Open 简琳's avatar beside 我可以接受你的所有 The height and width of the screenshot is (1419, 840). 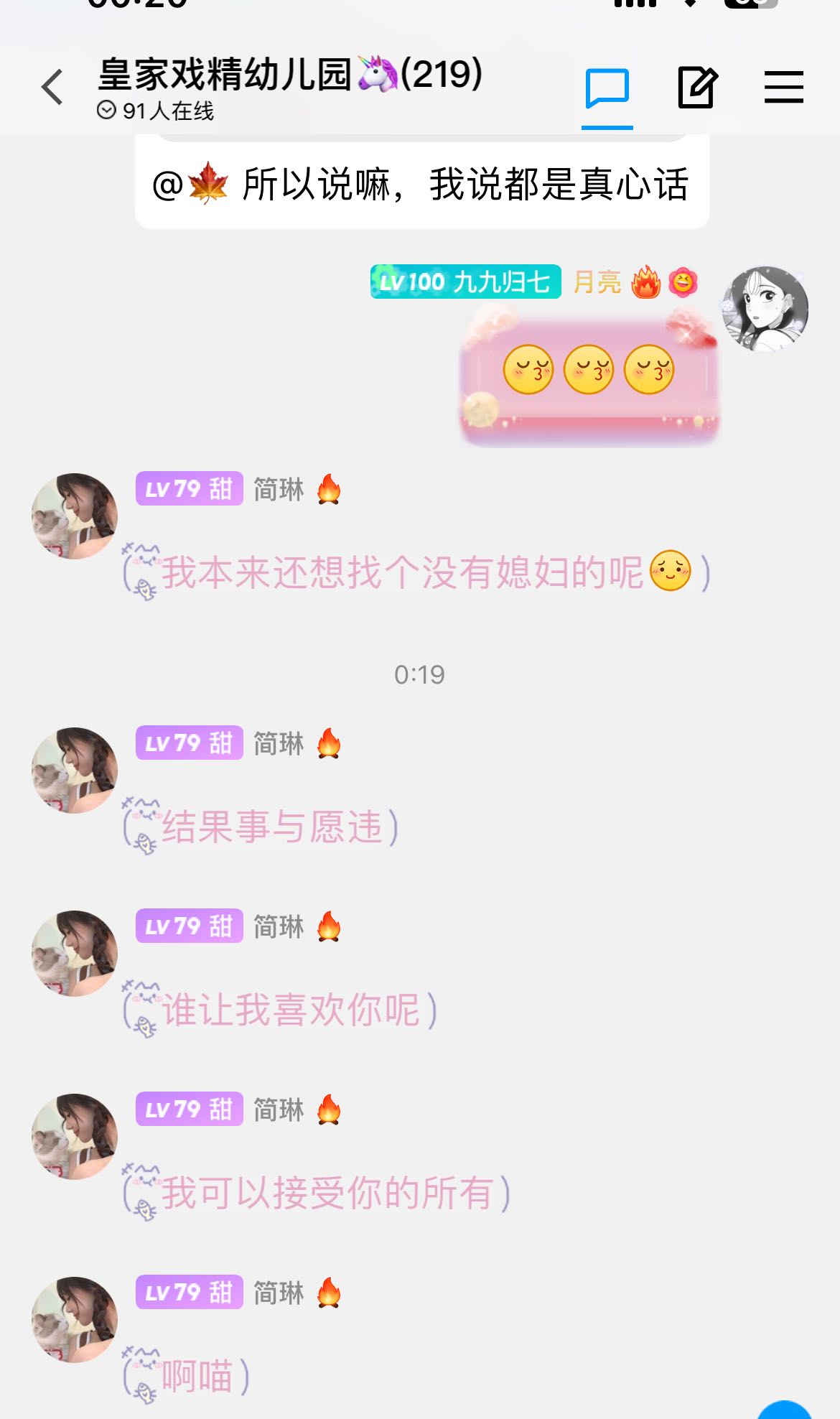coord(75,1136)
